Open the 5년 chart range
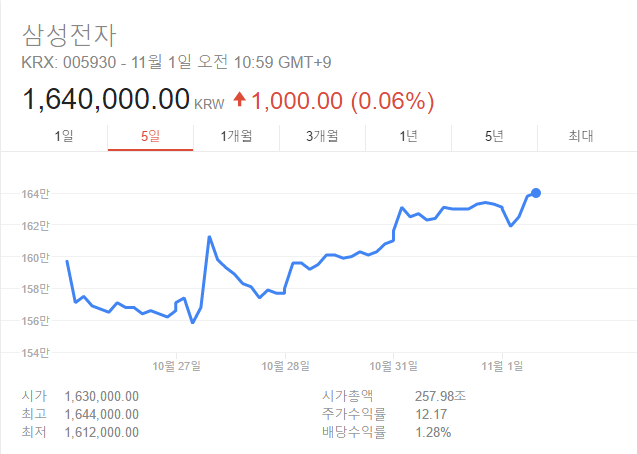637x454 pixels. (x=494, y=136)
